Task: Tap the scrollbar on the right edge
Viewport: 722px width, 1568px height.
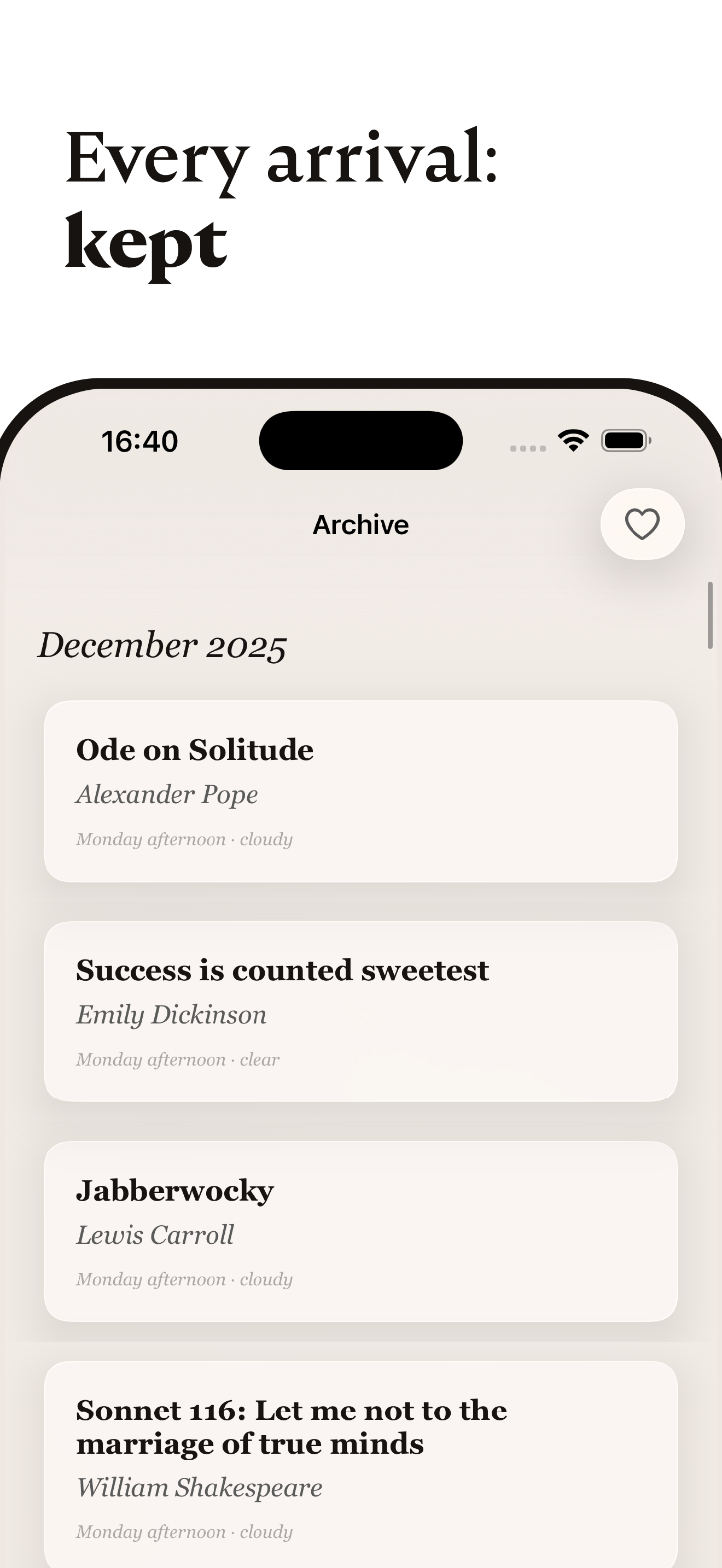Action: pyautogui.click(x=712, y=615)
